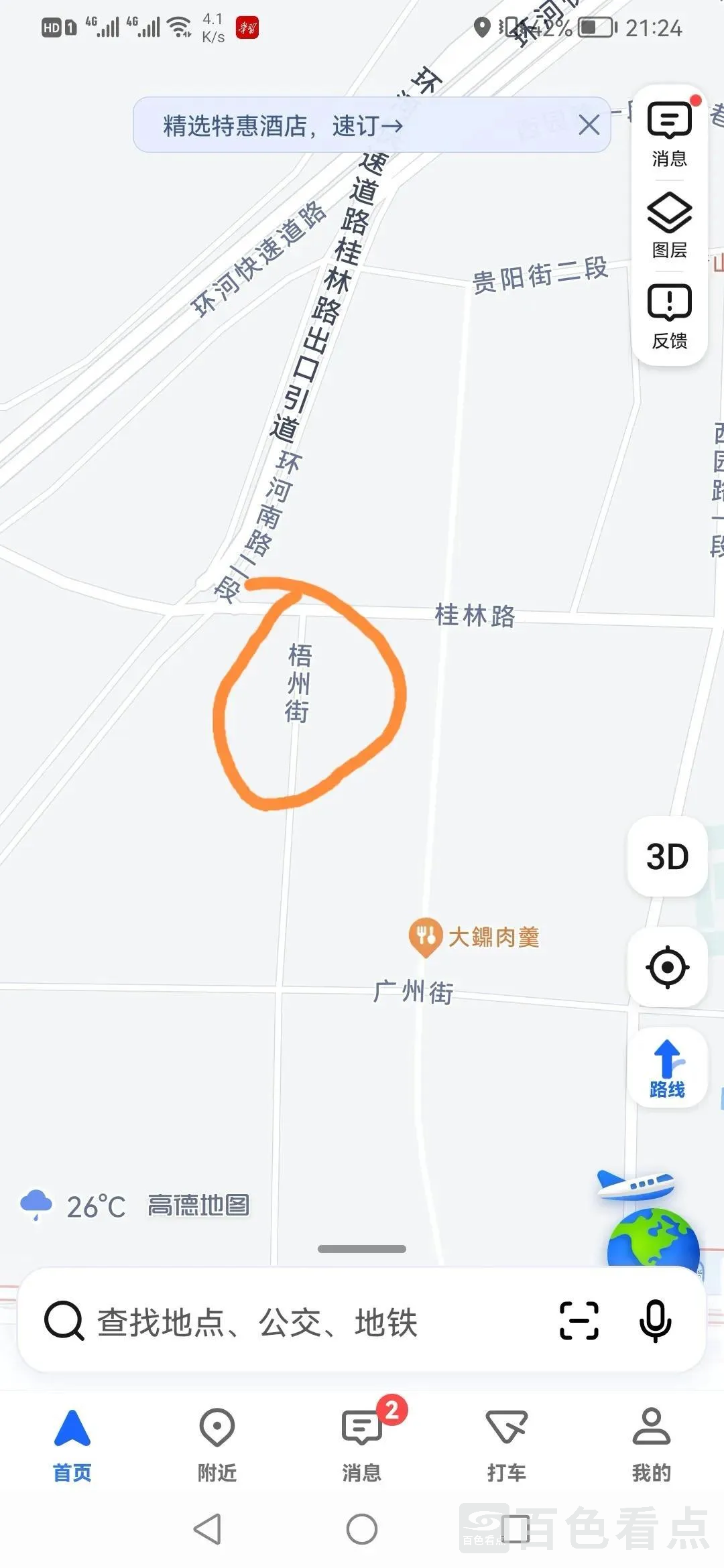724x1568 pixels.
Task: Start voice search with the microphone
Action: pyautogui.click(x=655, y=1321)
